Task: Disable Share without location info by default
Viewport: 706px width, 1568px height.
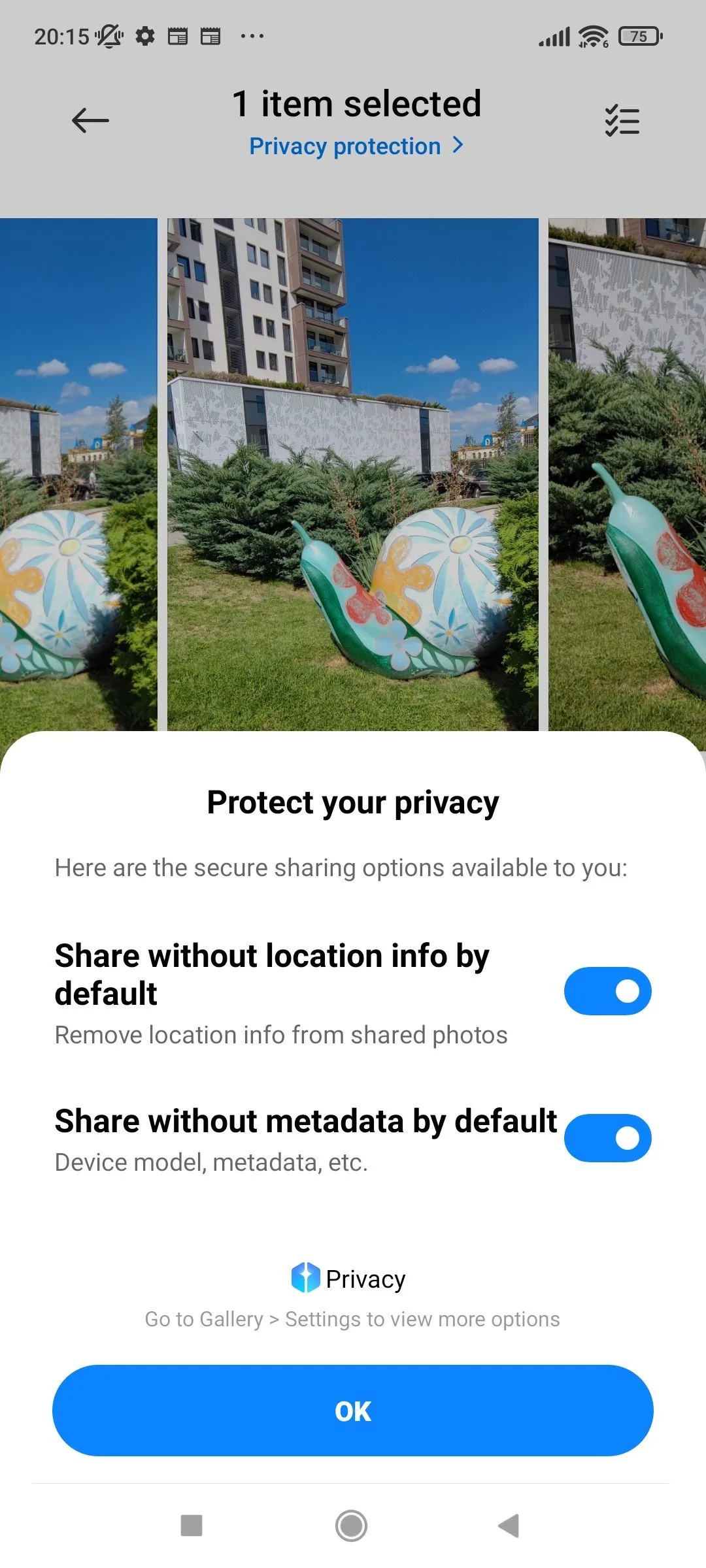Action: pos(607,991)
